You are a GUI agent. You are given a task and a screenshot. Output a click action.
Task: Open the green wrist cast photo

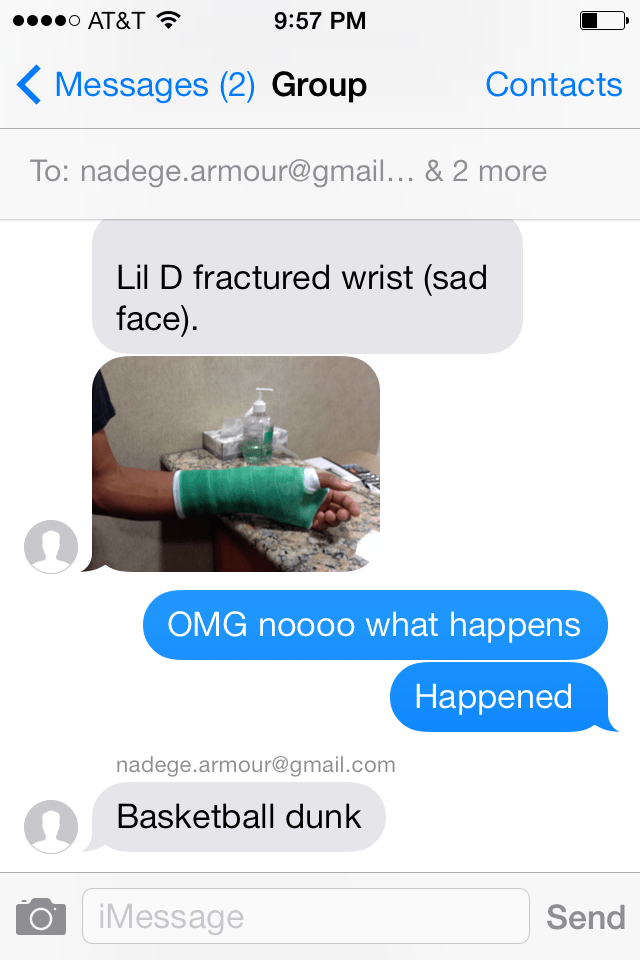[236, 464]
